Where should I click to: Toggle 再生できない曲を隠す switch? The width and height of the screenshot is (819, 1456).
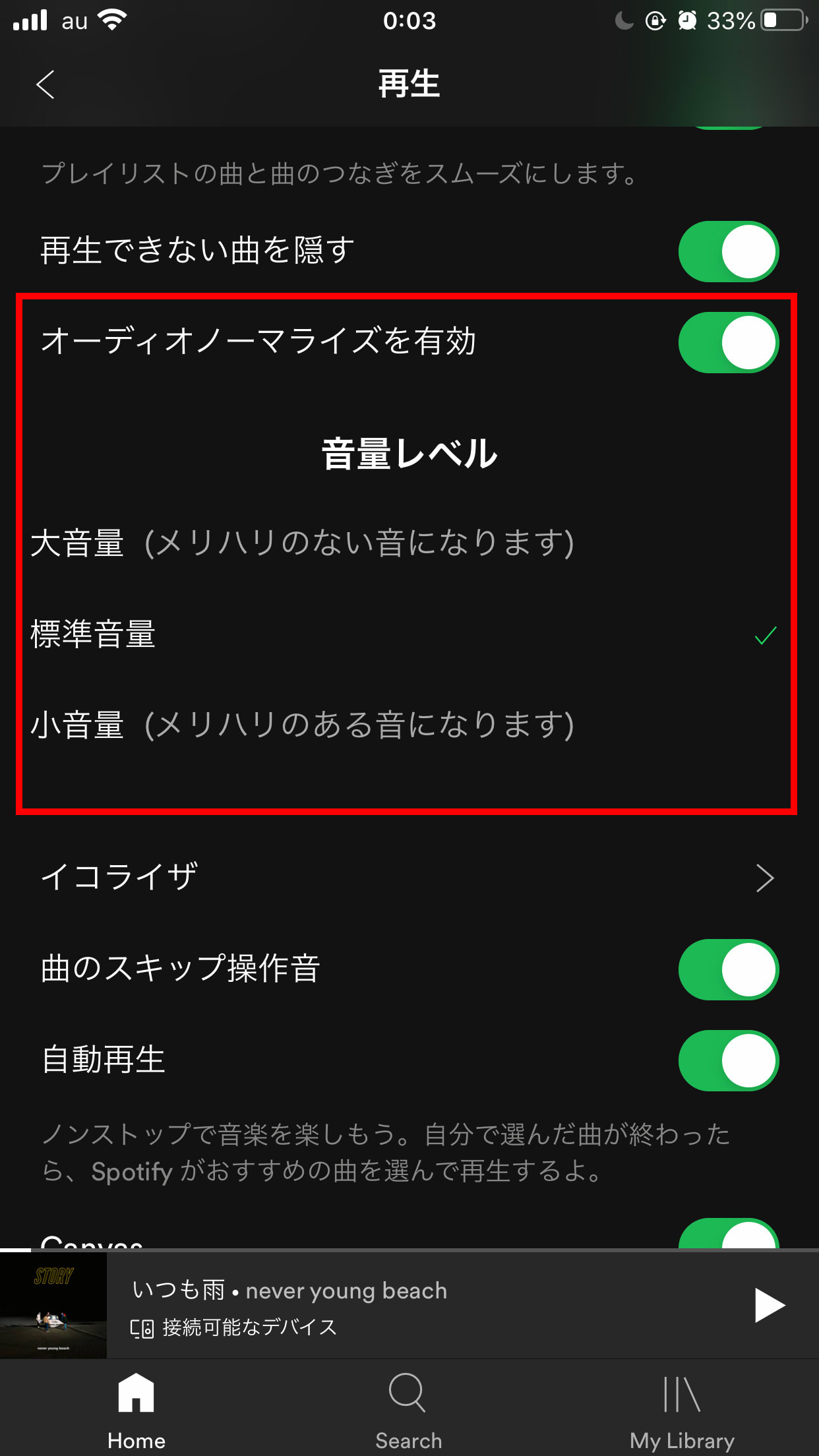point(728,251)
